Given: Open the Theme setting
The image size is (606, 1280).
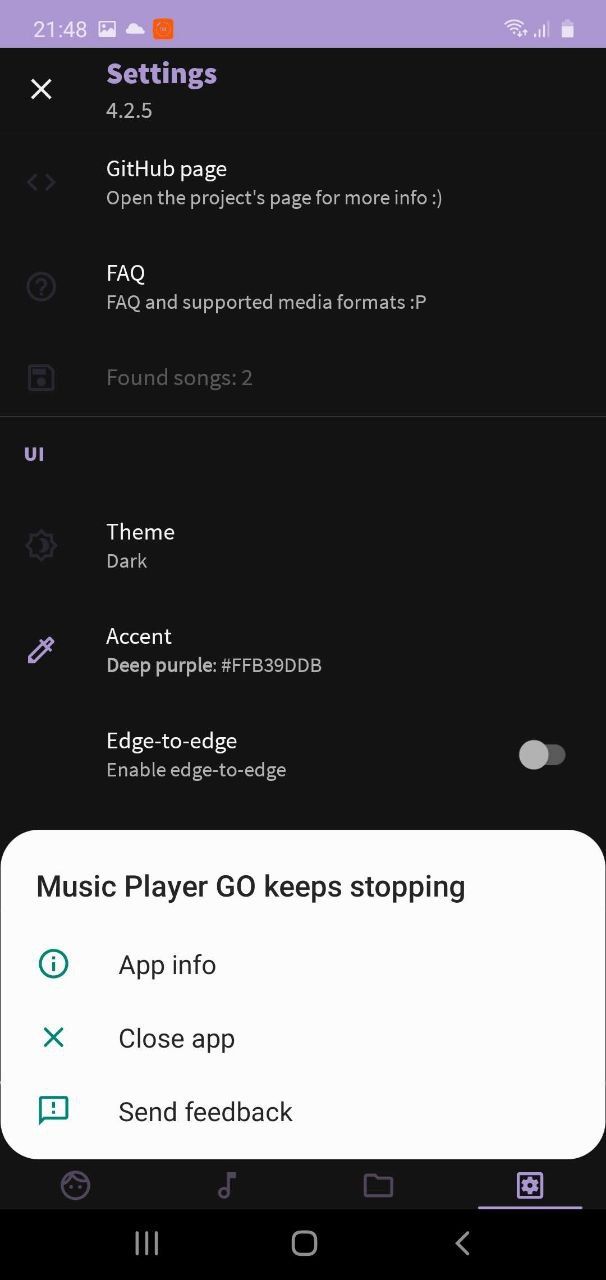Looking at the screenshot, I should 303,546.
